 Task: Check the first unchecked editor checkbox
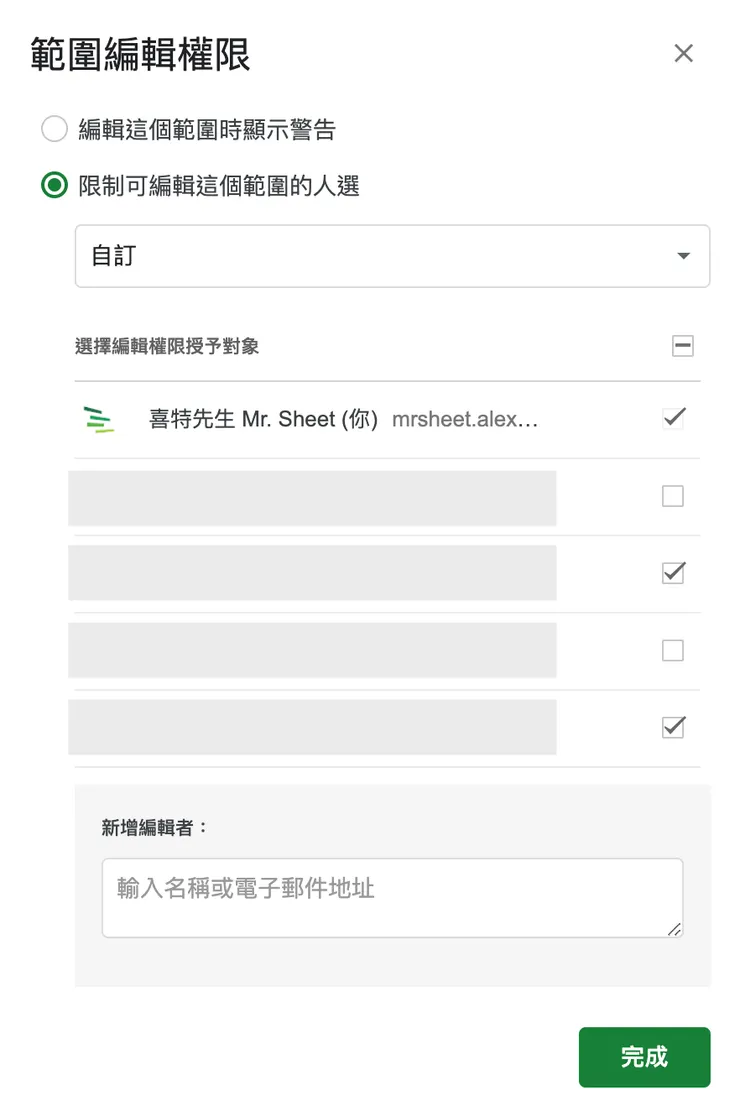pos(673,498)
